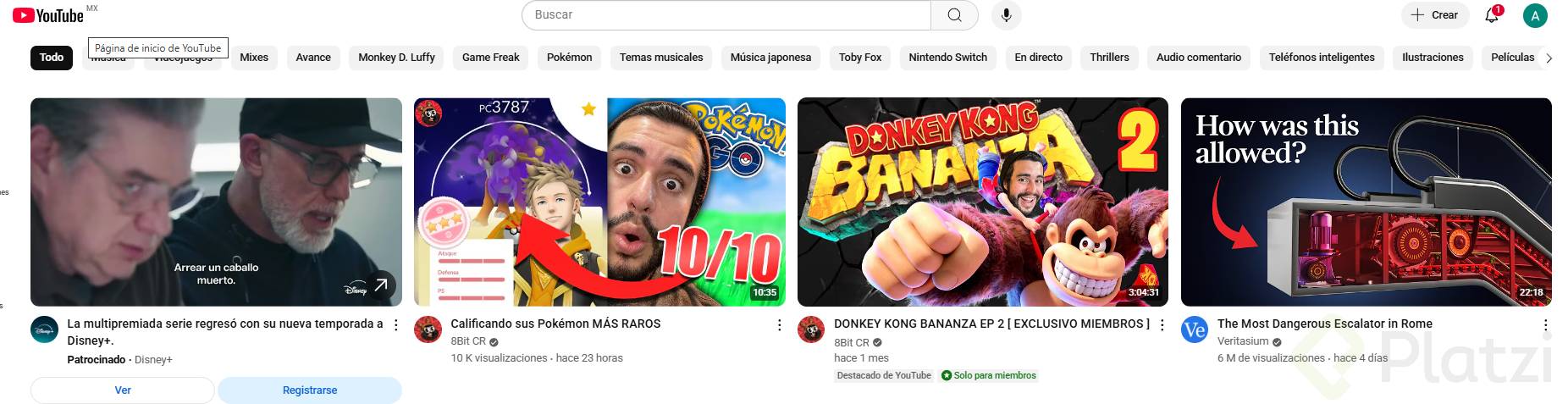Show more chips with the right arrow
The image size is (1568, 404).
pyautogui.click(x=1549, y=58)
